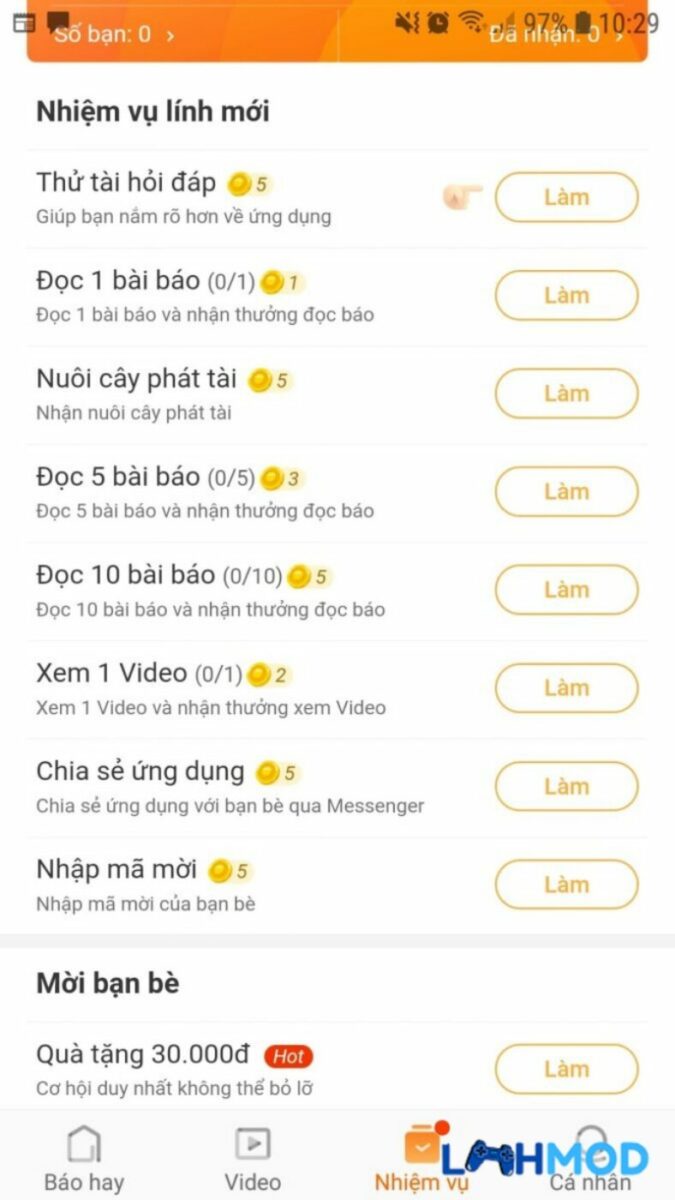Go to the Cá nhân tab

tap(590, 1160)
